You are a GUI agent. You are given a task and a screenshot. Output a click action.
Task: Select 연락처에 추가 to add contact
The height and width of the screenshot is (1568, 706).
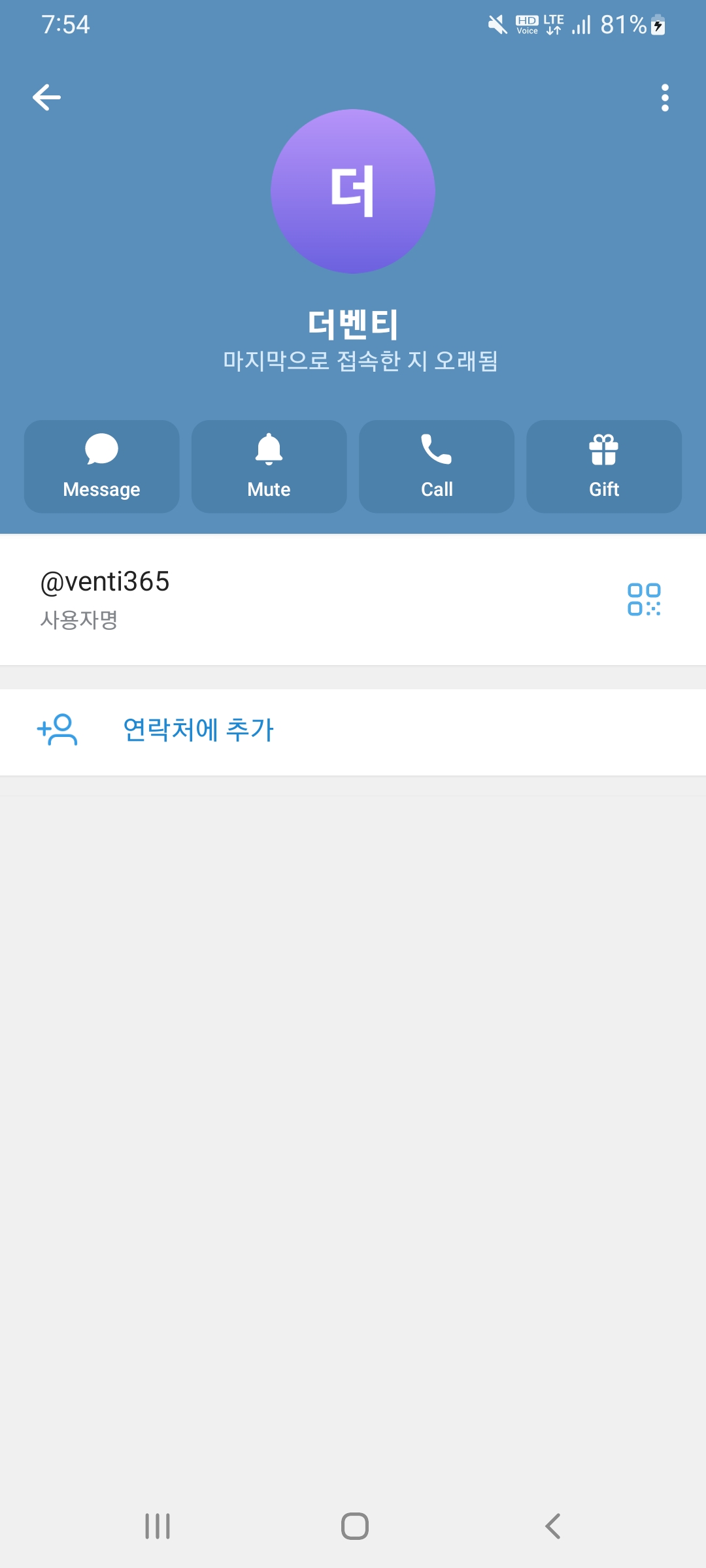[198, 730]
